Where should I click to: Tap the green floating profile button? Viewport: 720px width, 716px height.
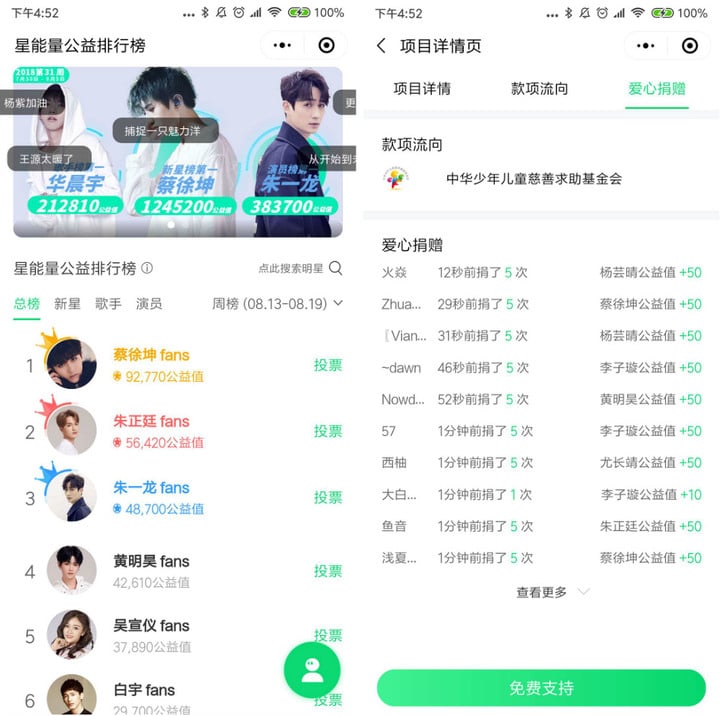click(x=312, y=670)
